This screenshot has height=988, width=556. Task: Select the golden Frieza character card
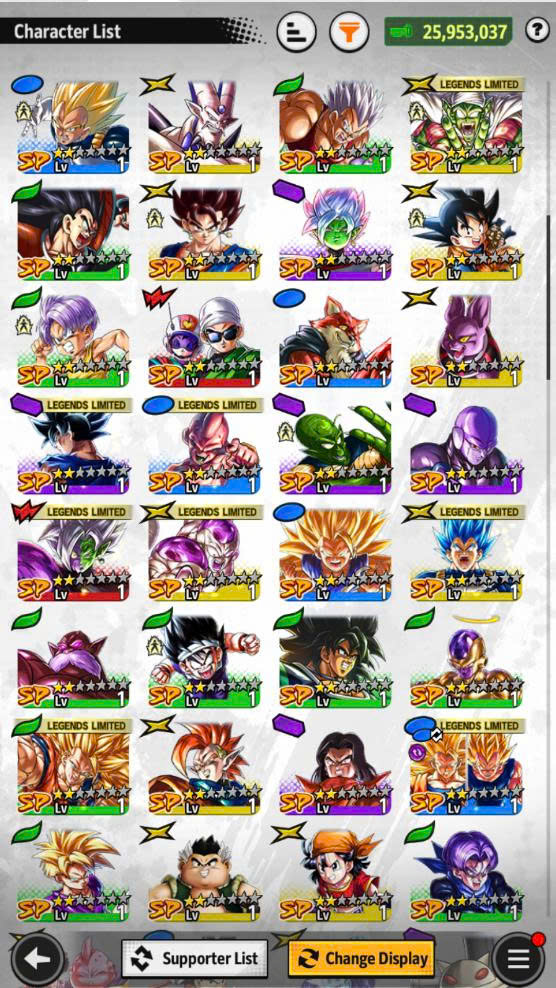pyautogui.click(x=466, y=660)
